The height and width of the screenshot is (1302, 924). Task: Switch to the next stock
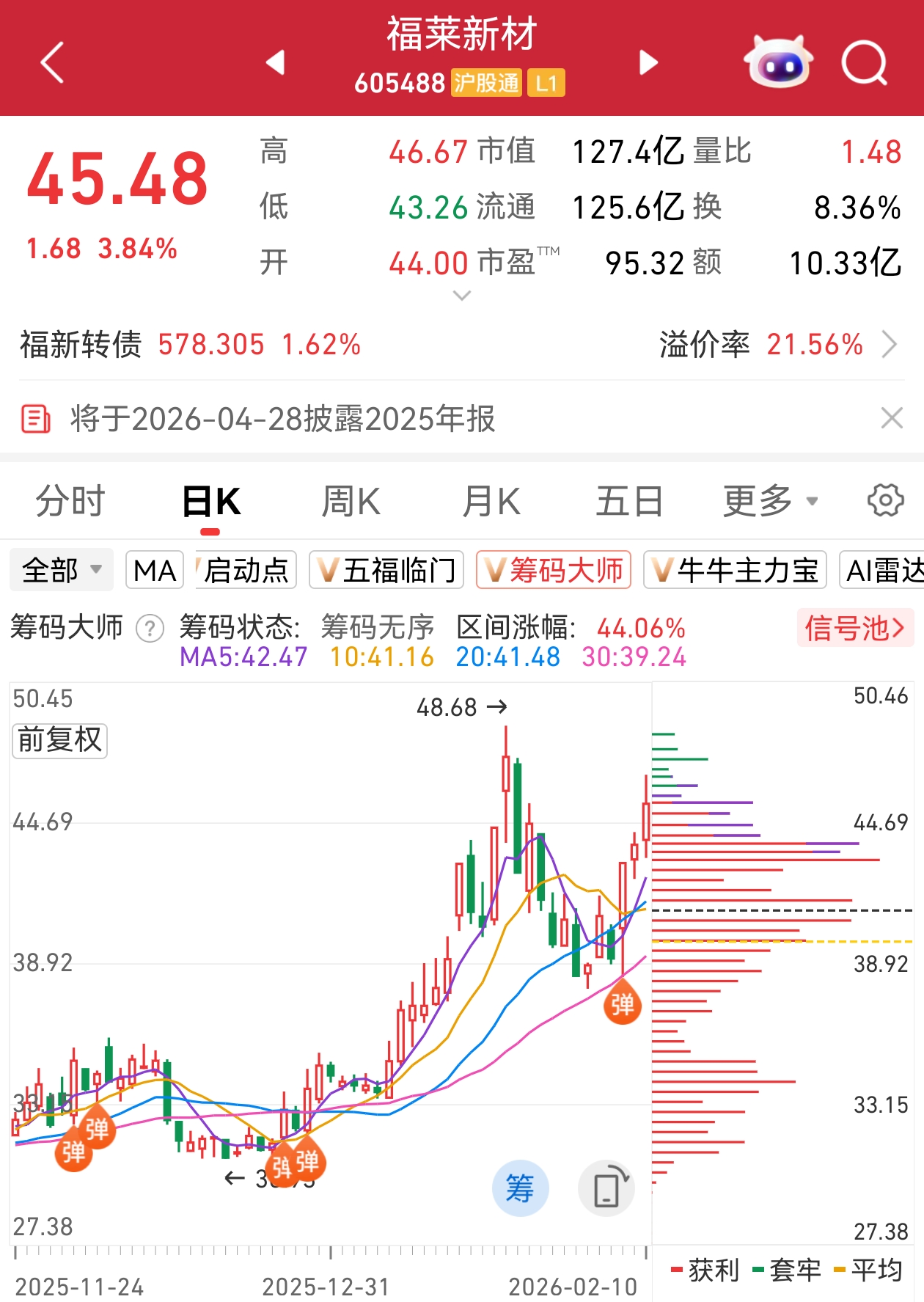(648, 63)
